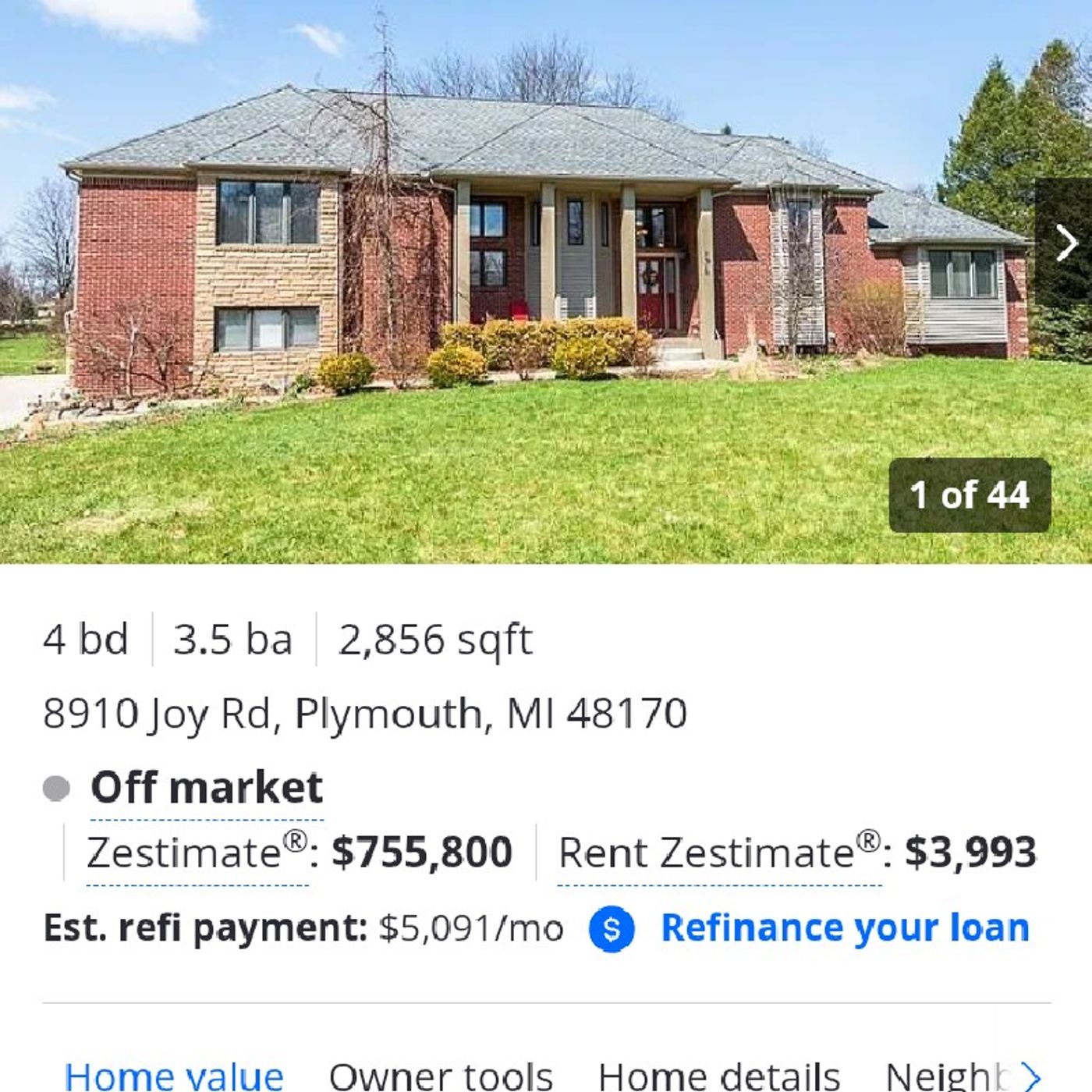Switch to the Home value tab
This screenshot has height=1092, width=1092.
point(174,1076)
